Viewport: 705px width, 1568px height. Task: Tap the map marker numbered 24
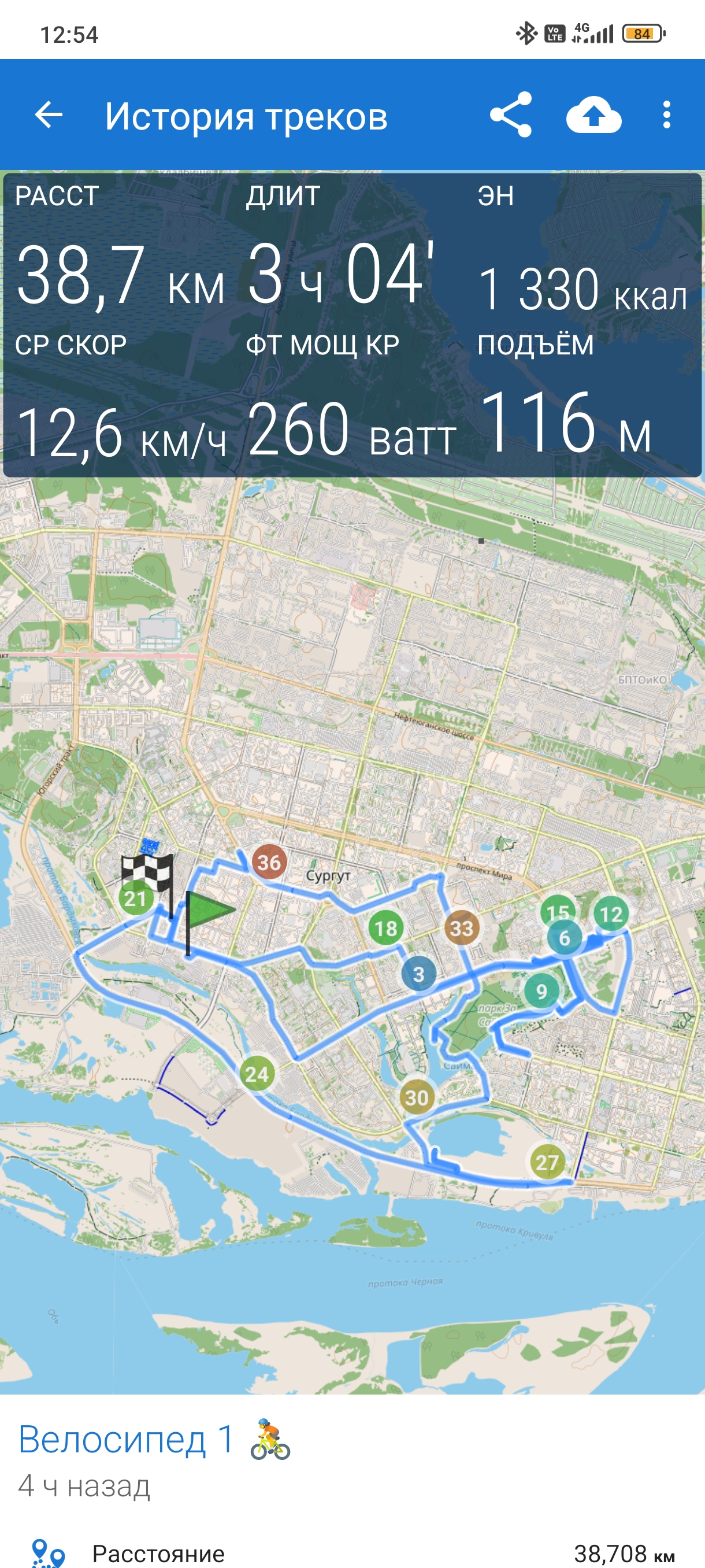point(257,1074)
